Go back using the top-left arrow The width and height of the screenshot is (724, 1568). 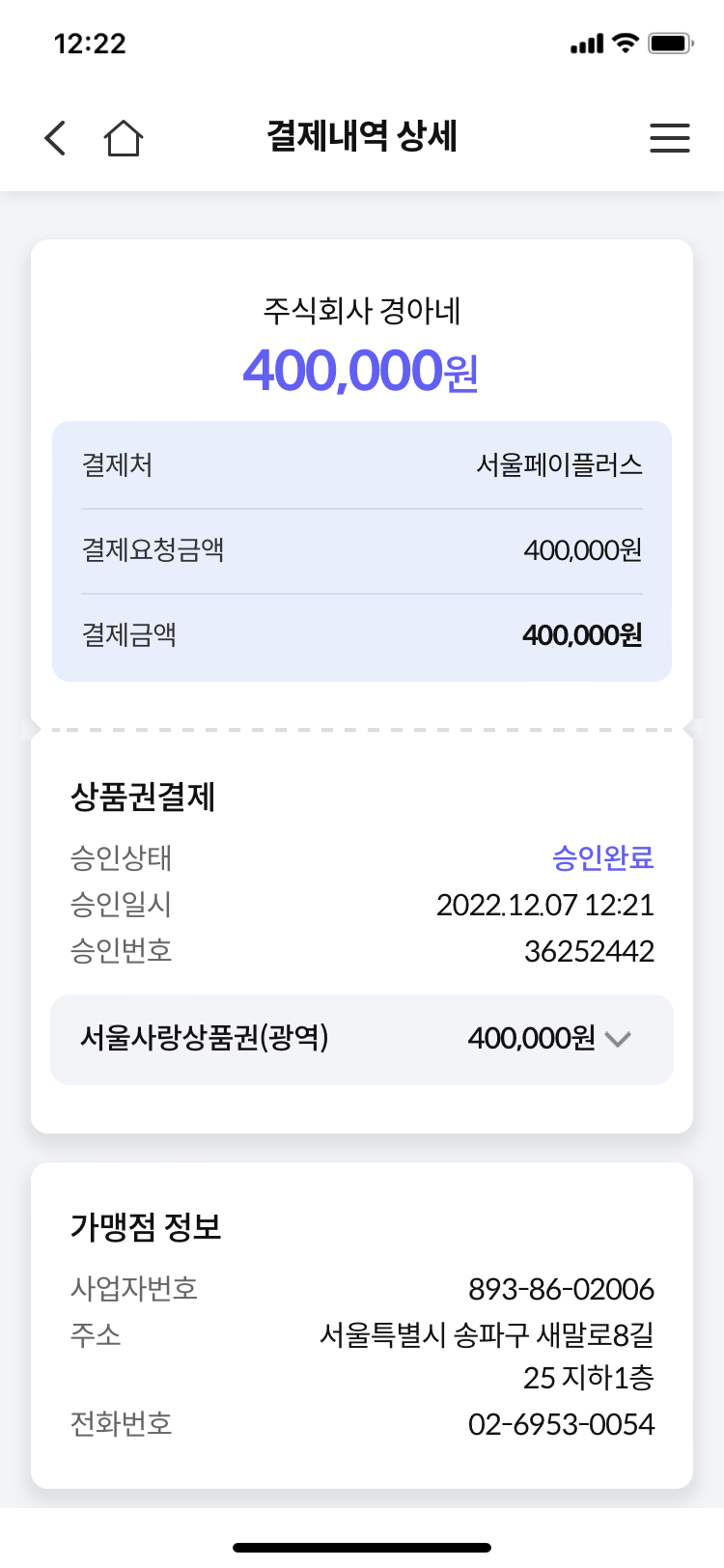pos(56,138)
